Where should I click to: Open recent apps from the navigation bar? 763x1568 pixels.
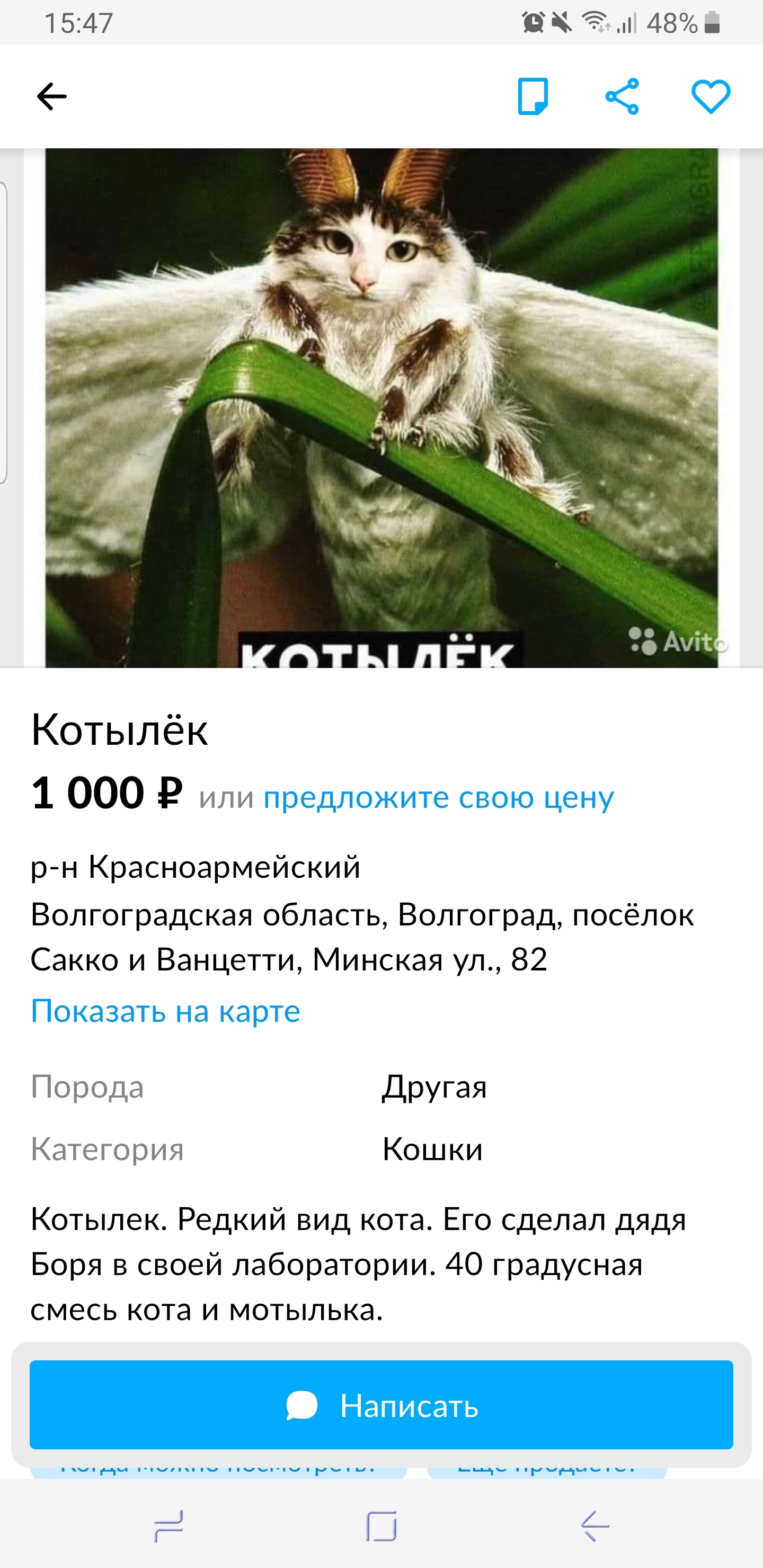(168, 1526)
